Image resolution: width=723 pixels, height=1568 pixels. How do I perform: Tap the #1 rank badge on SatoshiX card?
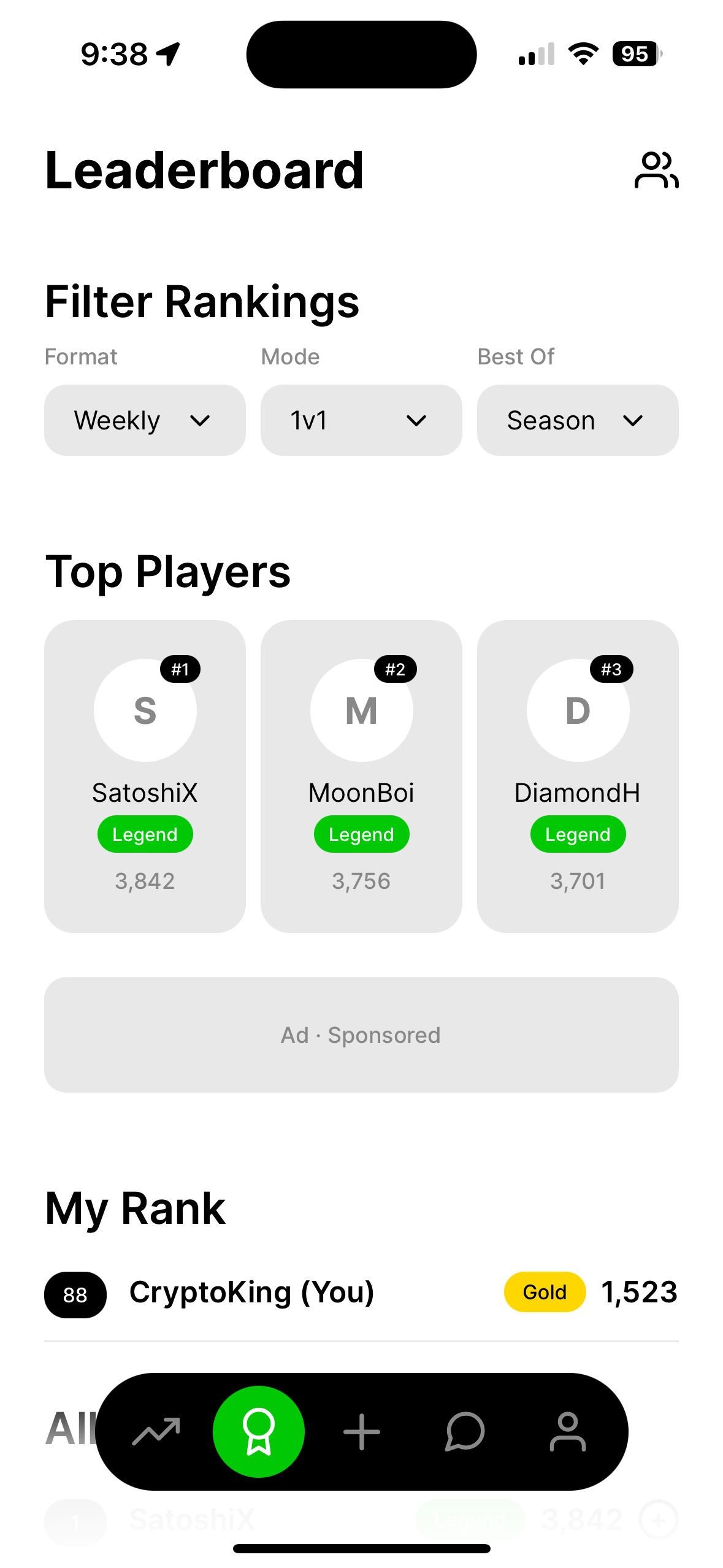click(181, 669)
